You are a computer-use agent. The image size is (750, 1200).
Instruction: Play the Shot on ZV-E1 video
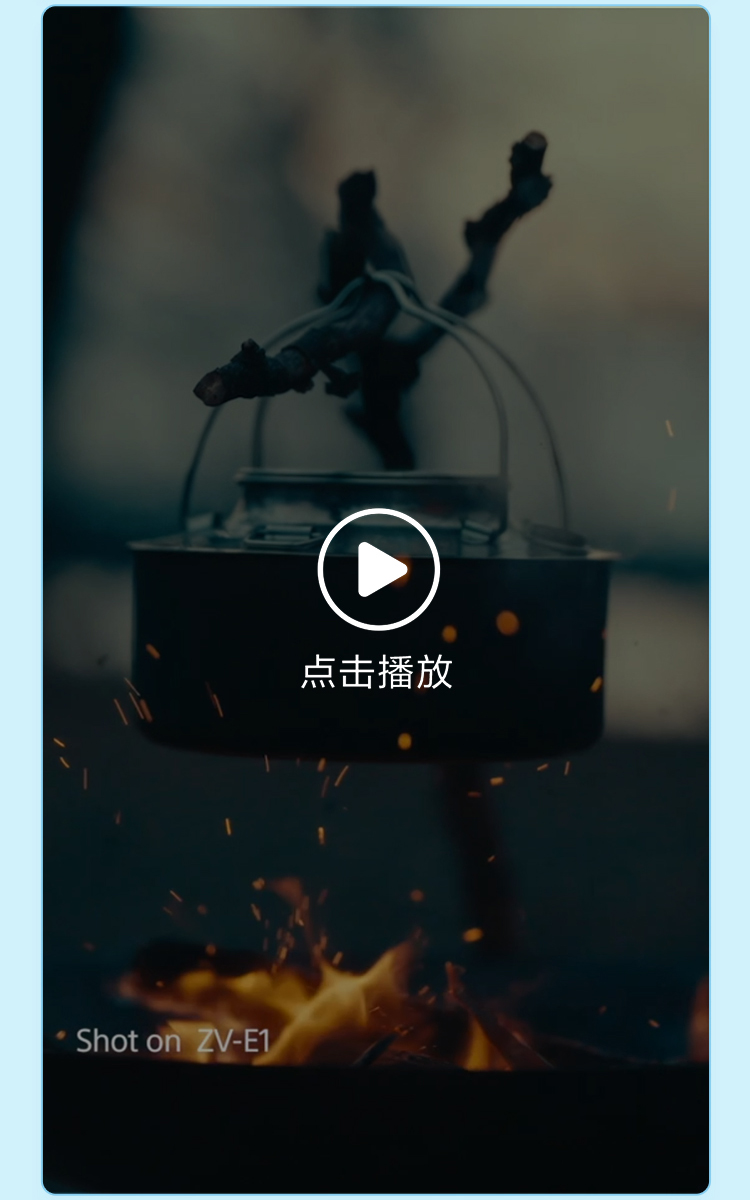pos(378,570)
